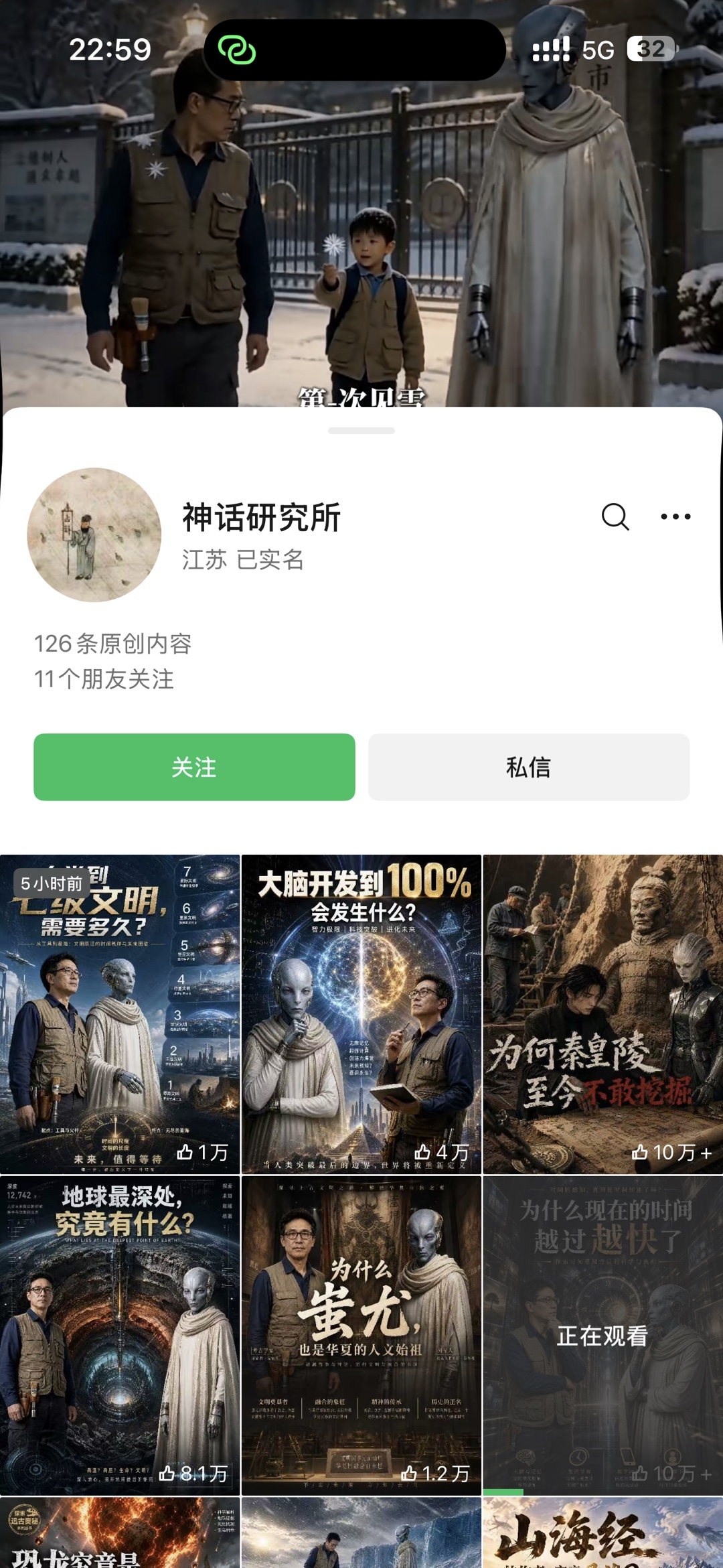This screenshot has height=1568, width=723.
Task: Open the video posted 5小时前
Action: (x=120, y=1014)
